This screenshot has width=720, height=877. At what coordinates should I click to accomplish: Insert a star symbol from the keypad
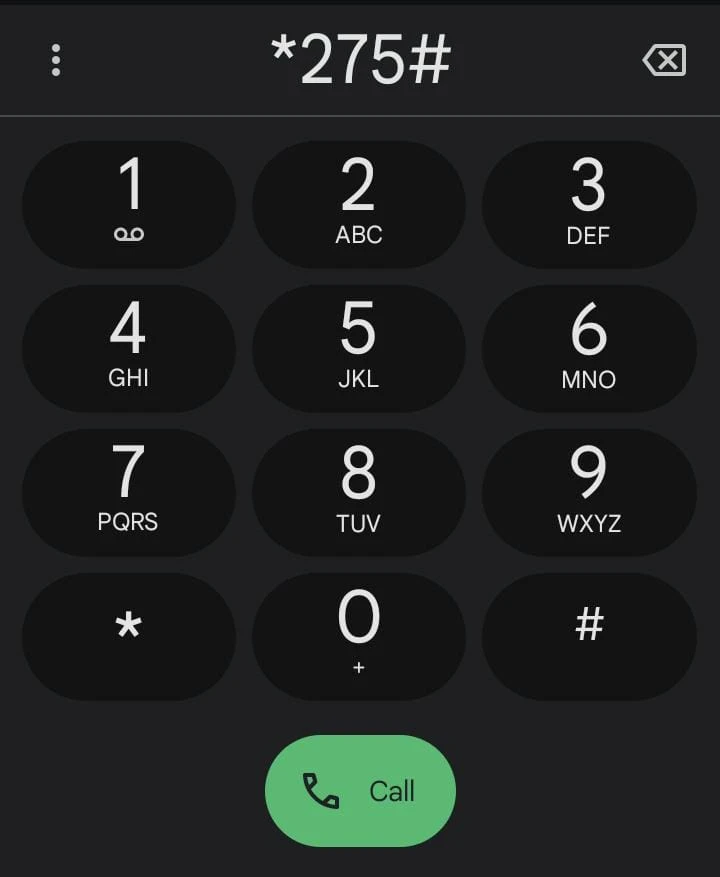click(129, 636)
